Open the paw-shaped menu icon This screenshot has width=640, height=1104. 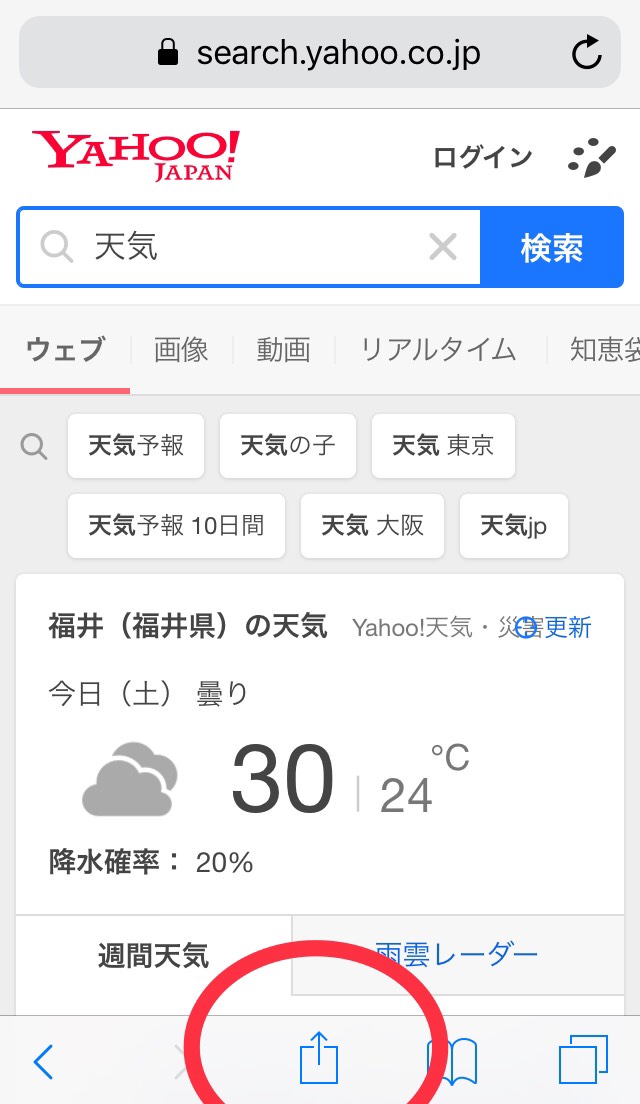591,157
